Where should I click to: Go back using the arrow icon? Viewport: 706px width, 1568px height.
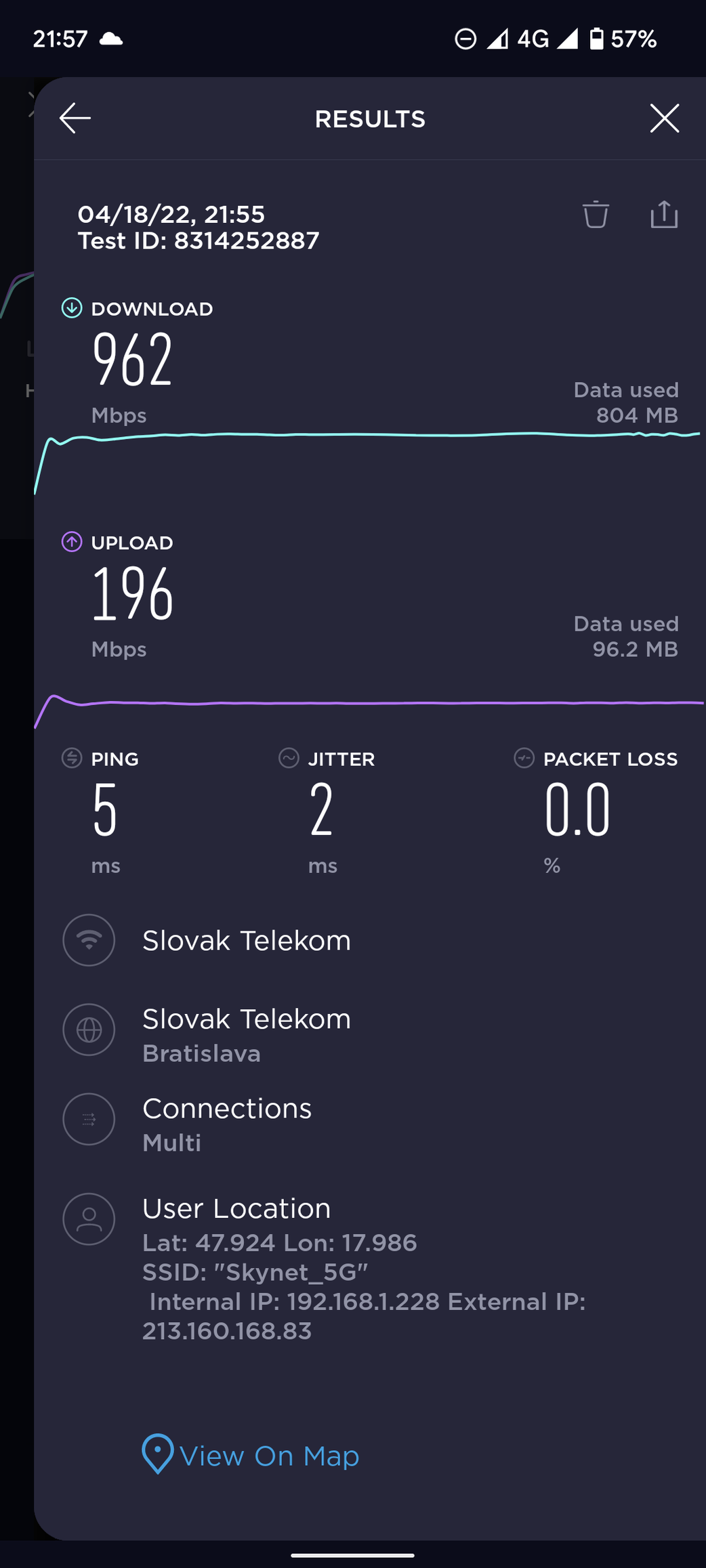pos(75,119)
